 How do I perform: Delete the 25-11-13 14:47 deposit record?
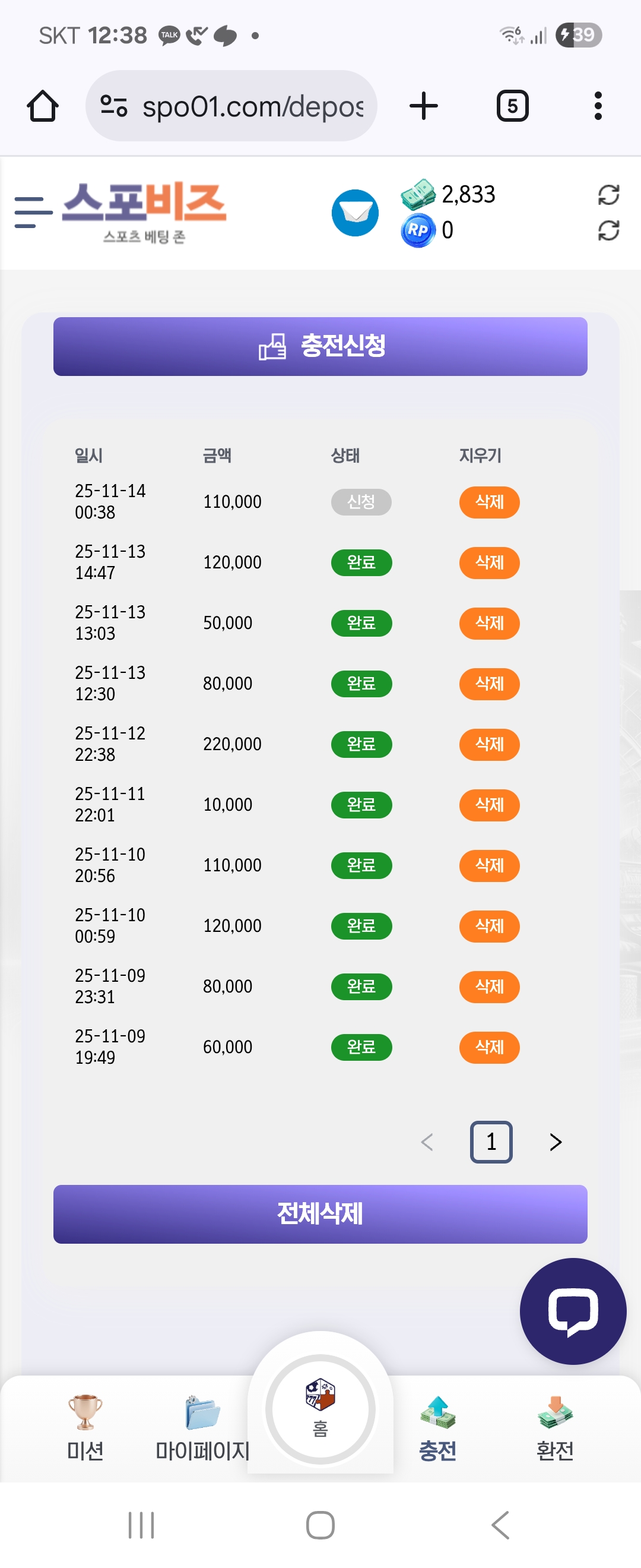click(489, 562)
